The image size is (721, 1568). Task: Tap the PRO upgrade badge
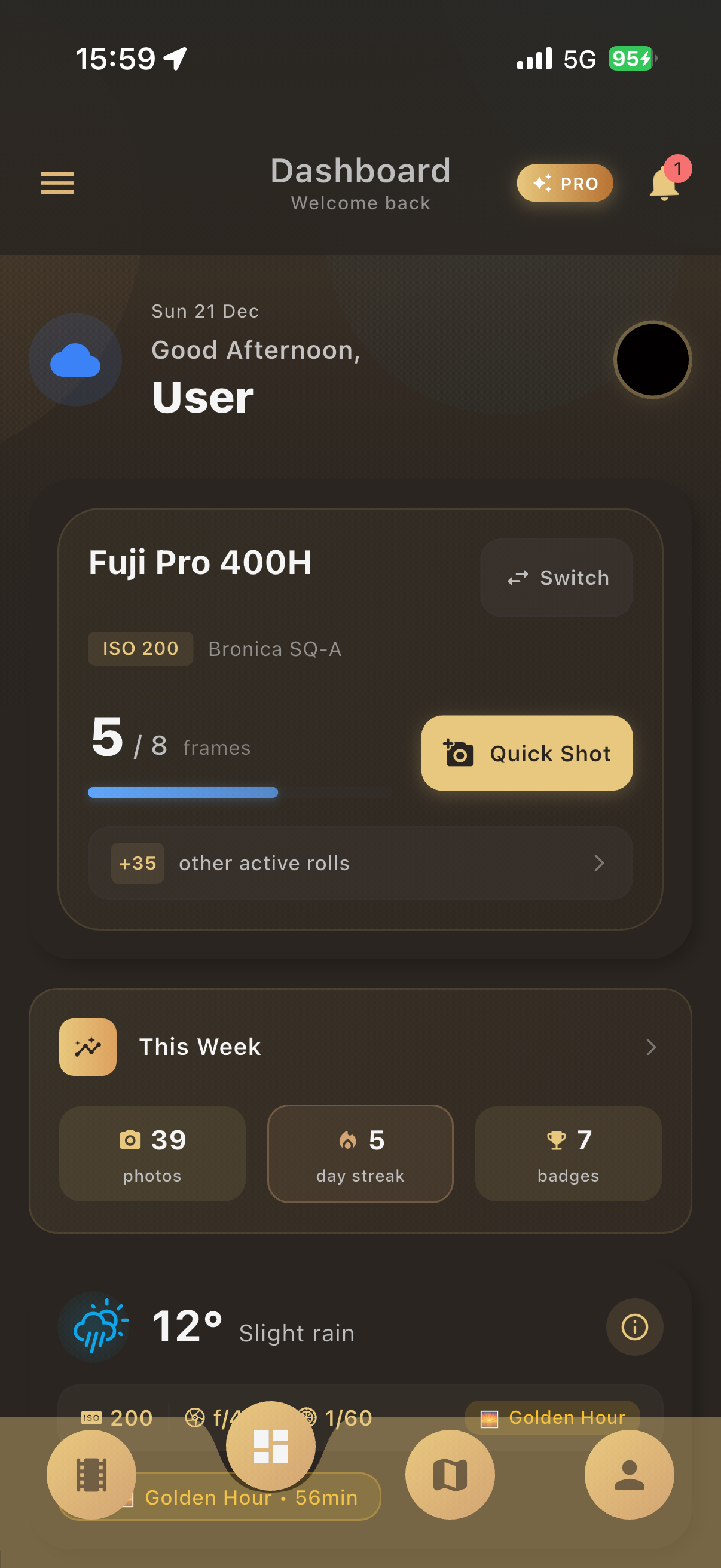pyautogui.click(x=564, y=182)
